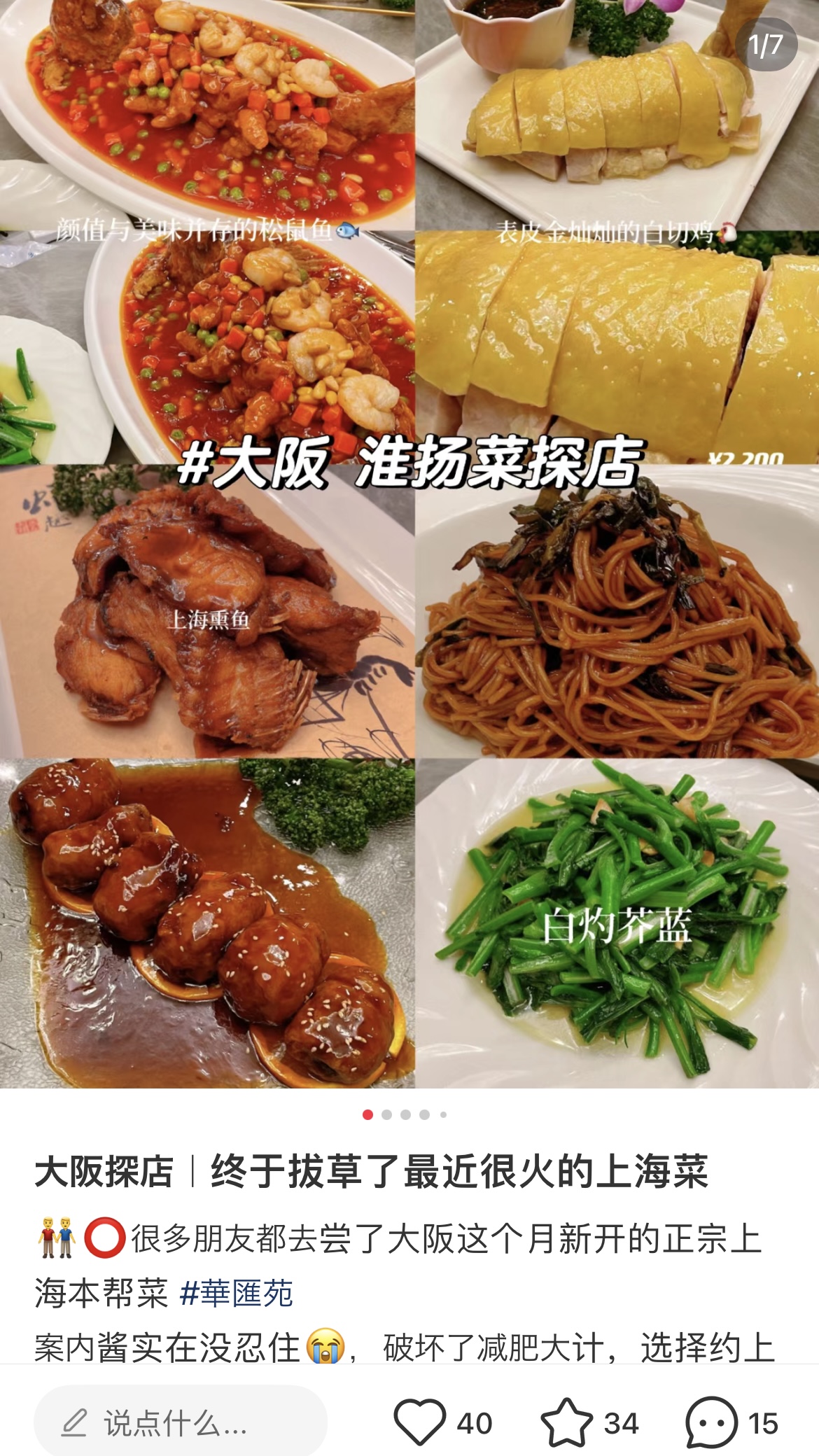Viewport: 819px width, 1456px height.
Task: Open the food photo collage fullscreen
Action: pos(409,546)
